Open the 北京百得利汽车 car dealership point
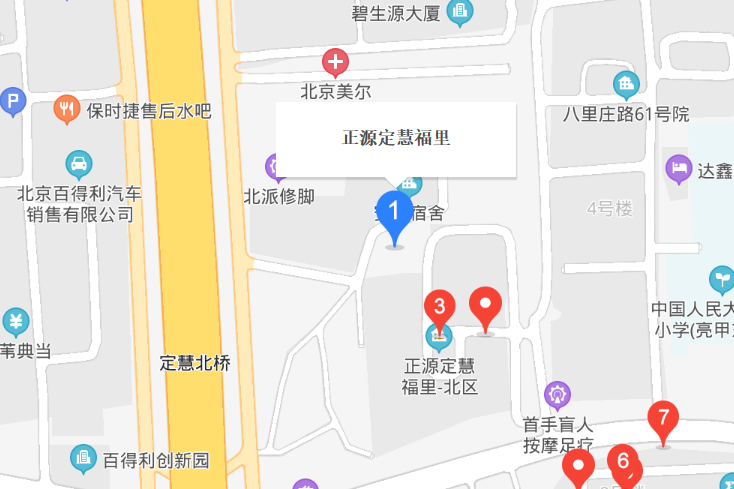The height and width of the screenshot is (489, 734). pyautogui.click(x=79, y=163)
